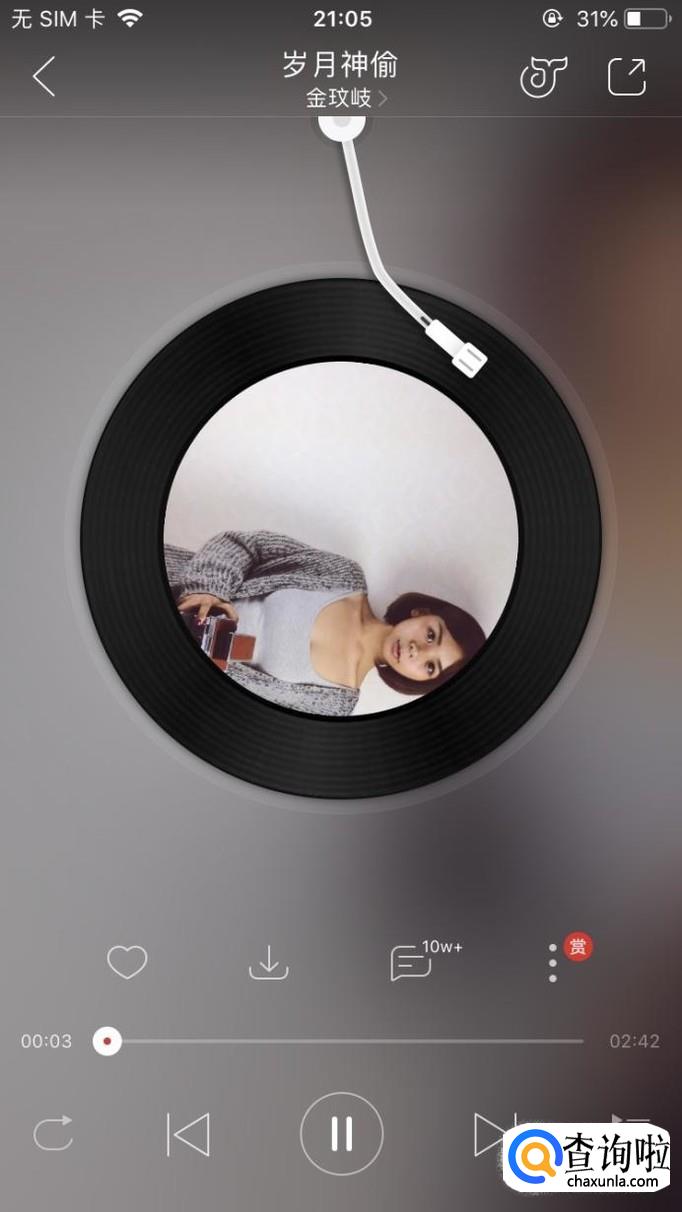Open the bird-shaped icon beside share

(x=543, y=77)
